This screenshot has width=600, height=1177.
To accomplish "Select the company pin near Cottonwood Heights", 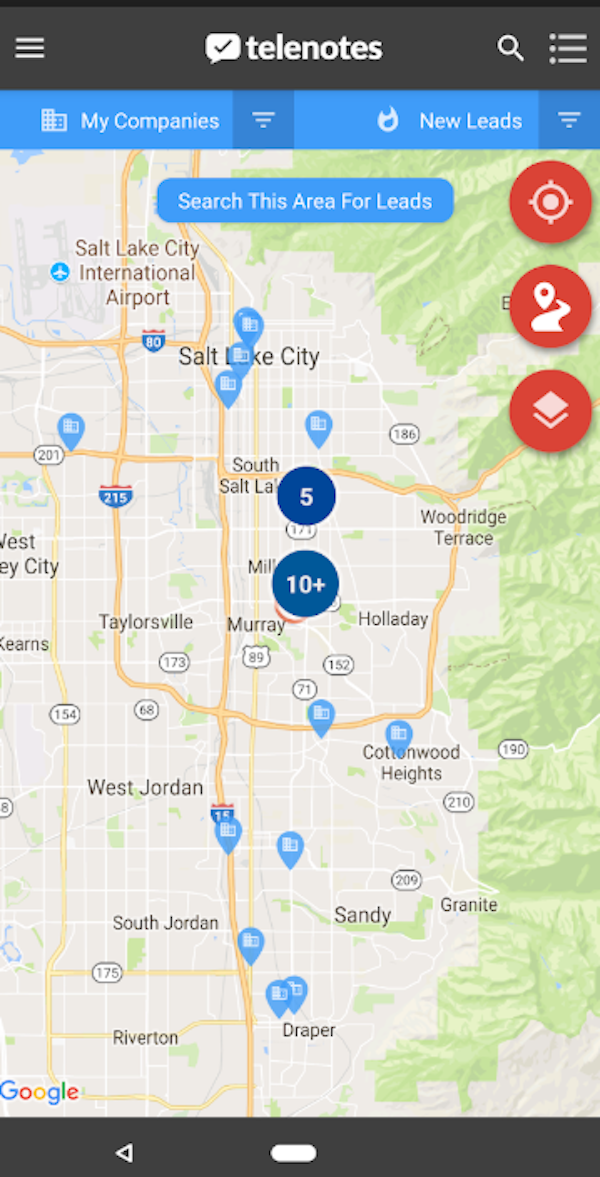I will (399, 737).
